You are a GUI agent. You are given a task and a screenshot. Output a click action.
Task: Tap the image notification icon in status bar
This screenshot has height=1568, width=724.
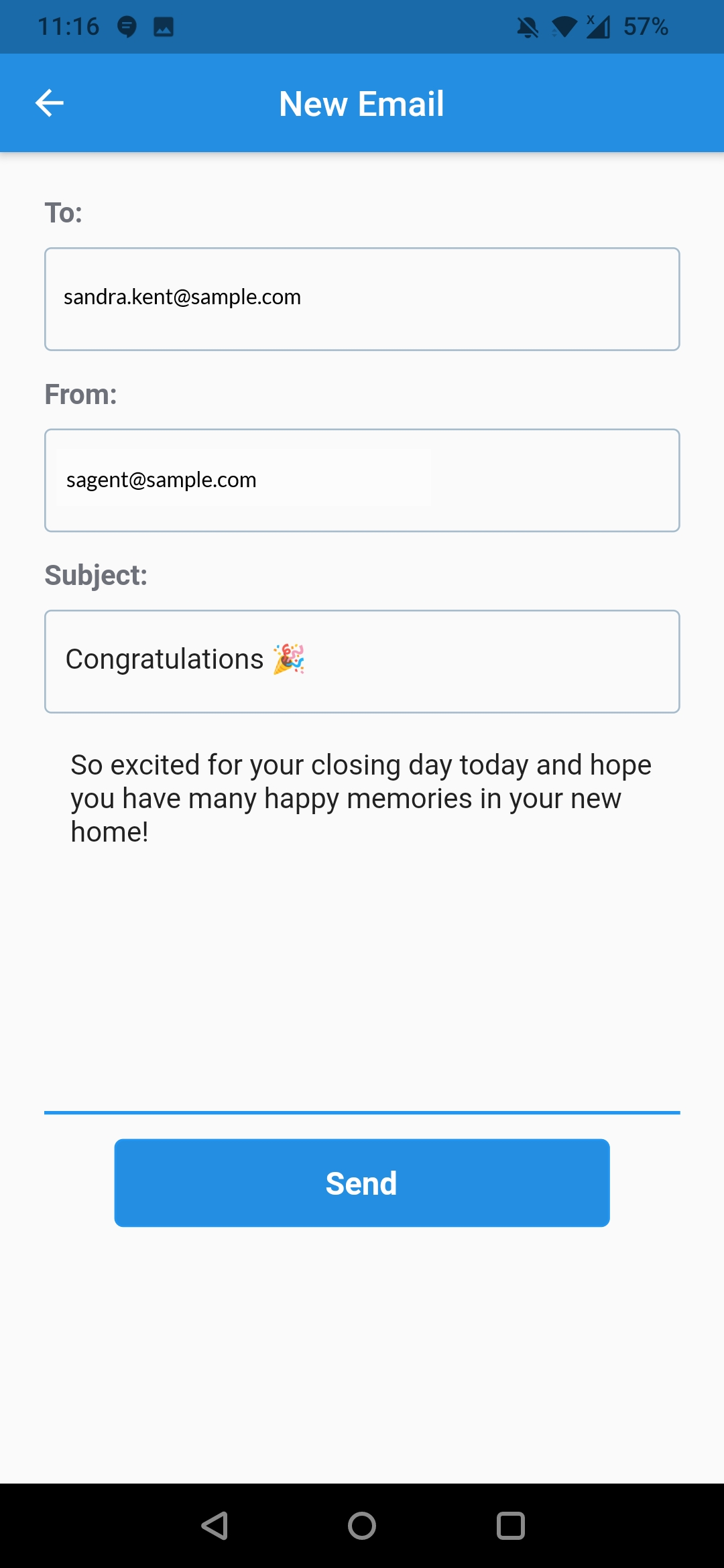163,27
